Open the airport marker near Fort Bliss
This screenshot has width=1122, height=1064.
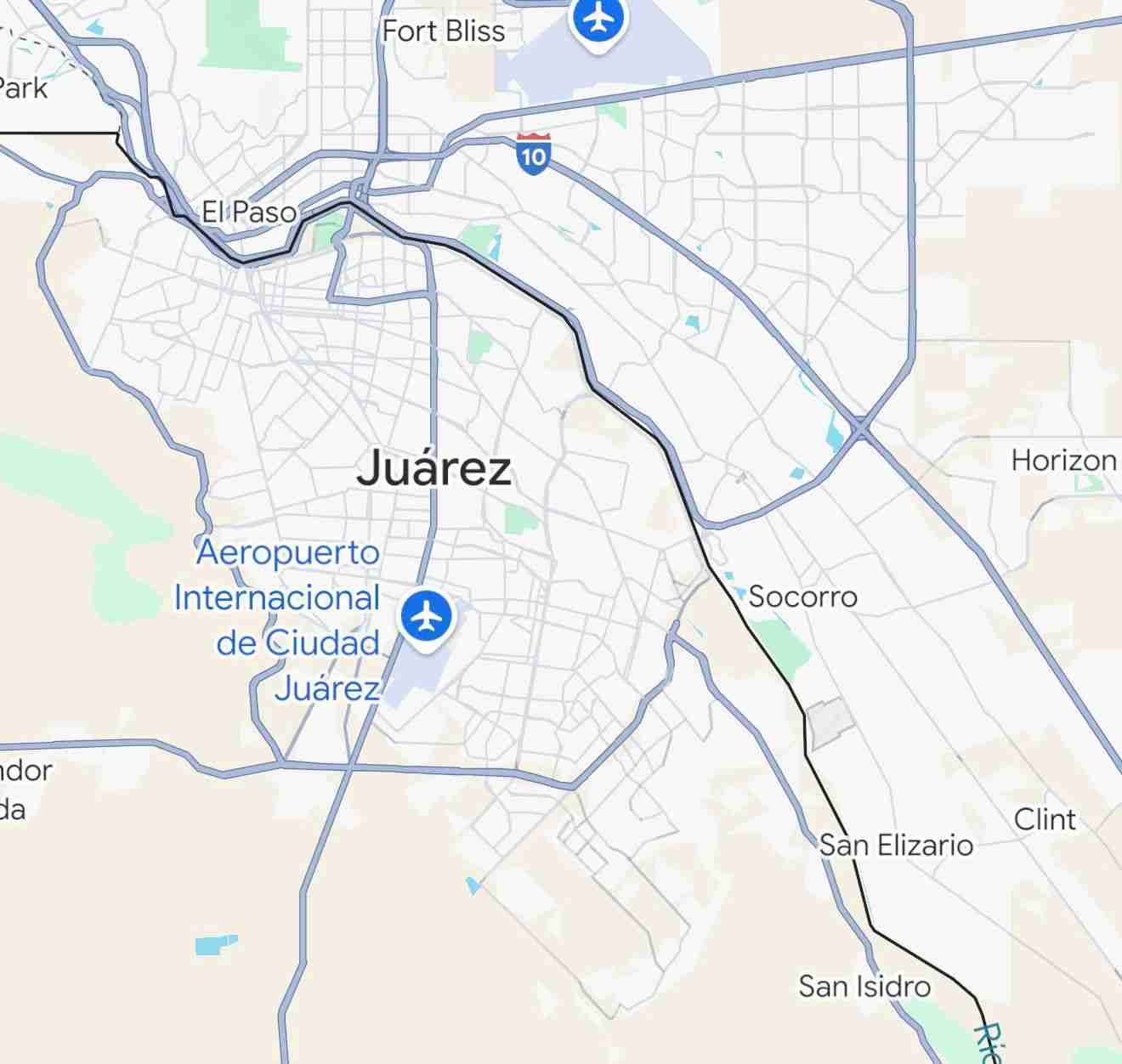pos(599,23)
